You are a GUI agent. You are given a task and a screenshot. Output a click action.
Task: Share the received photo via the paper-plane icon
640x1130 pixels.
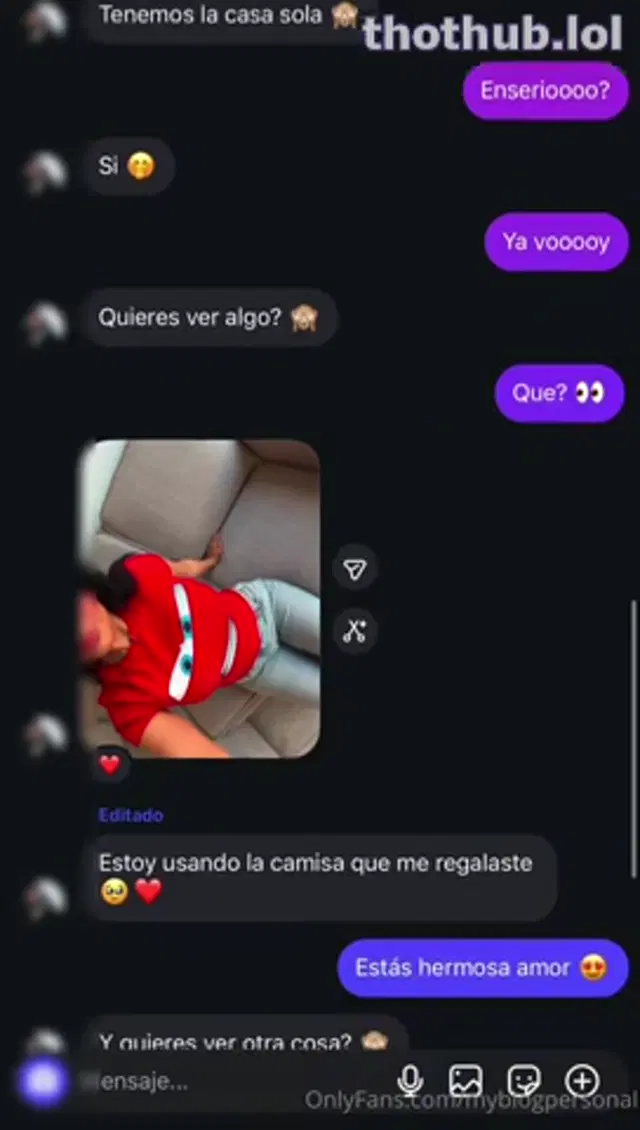[355, 570]
